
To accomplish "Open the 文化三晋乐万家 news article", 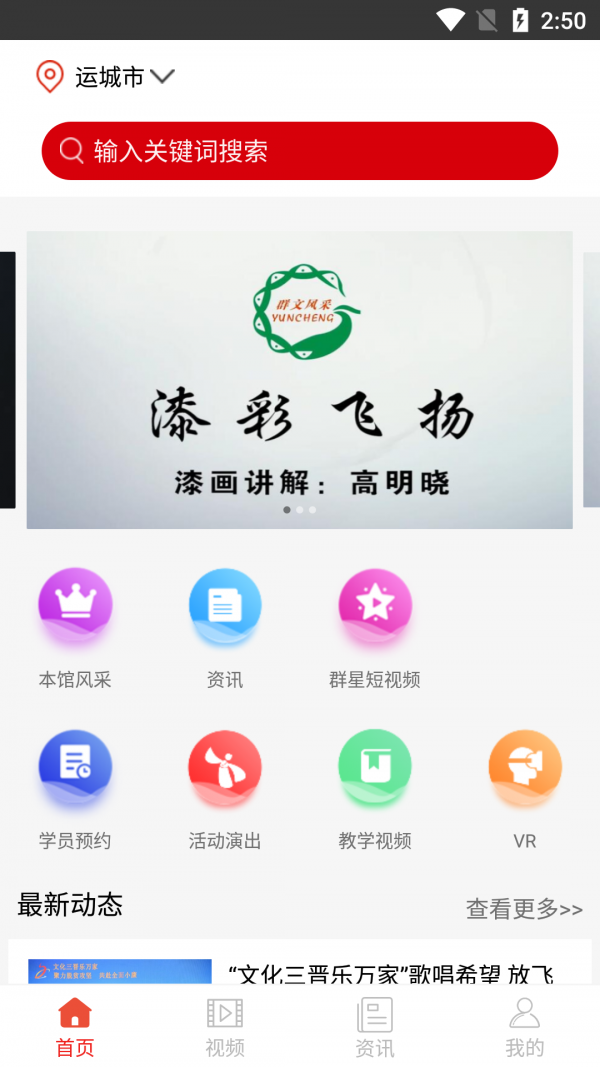I will click(x=390, y=972).
